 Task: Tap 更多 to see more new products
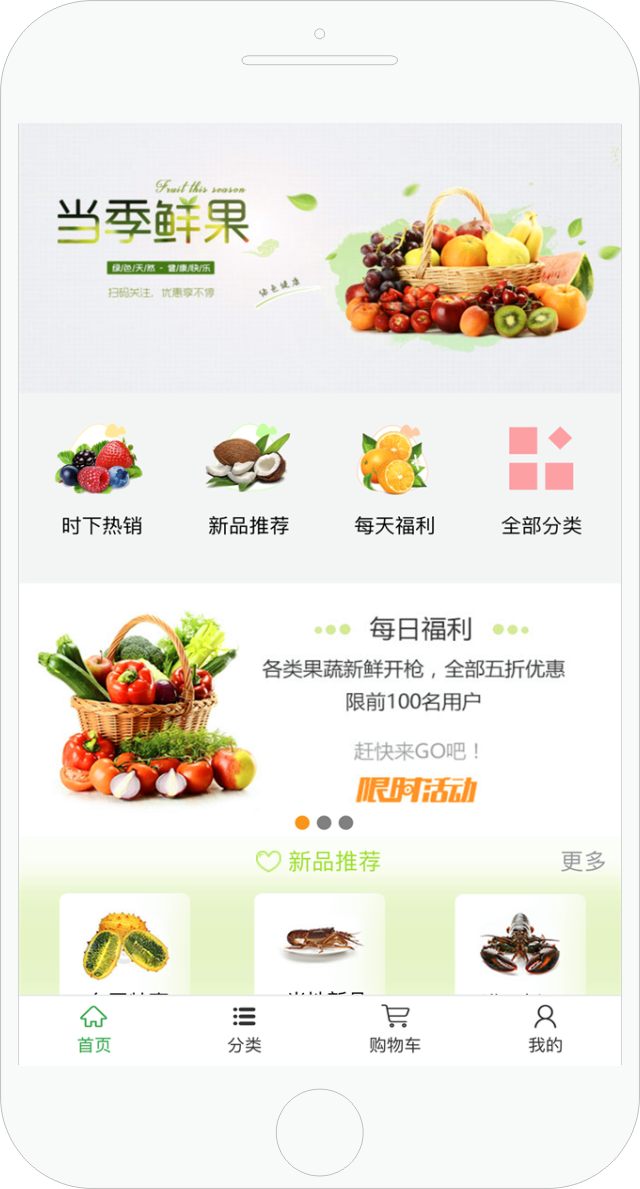tap(583, 861)
